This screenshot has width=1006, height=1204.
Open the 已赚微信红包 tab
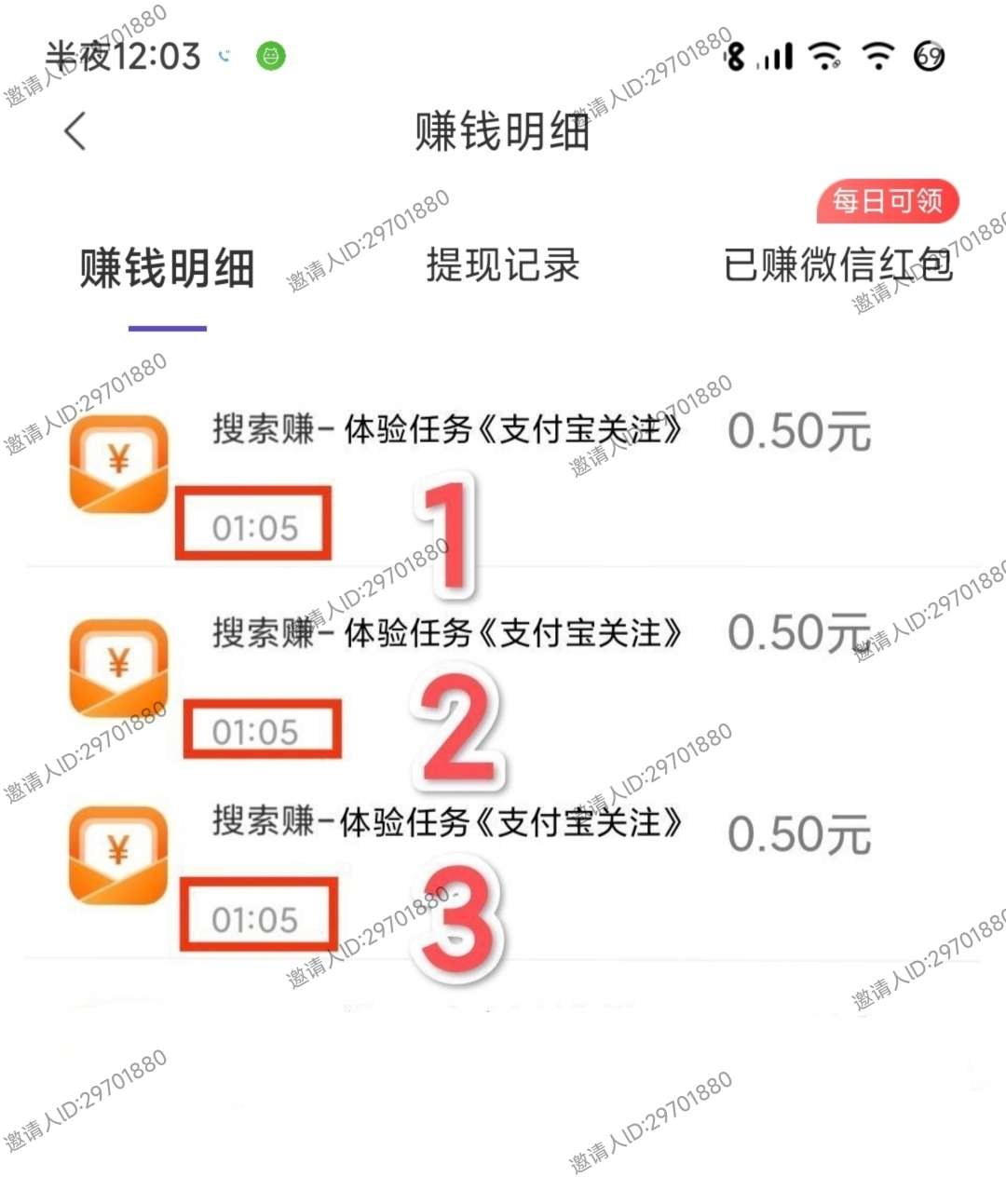click(x=837, y=265)
